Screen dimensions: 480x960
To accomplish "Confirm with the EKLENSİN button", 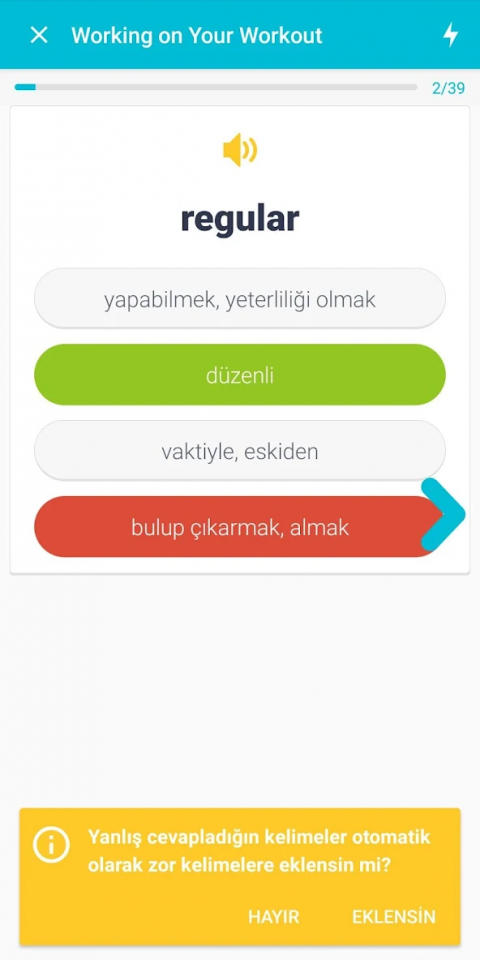I will [394, 917].
